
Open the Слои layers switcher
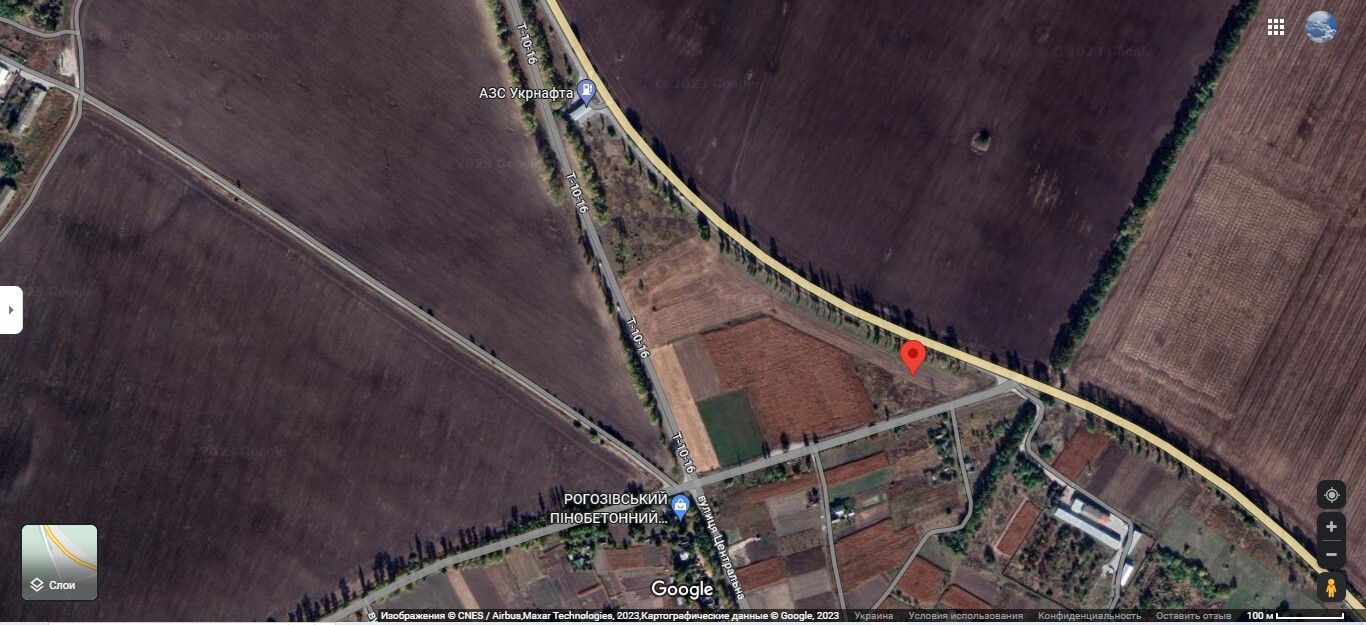(60, 562)
